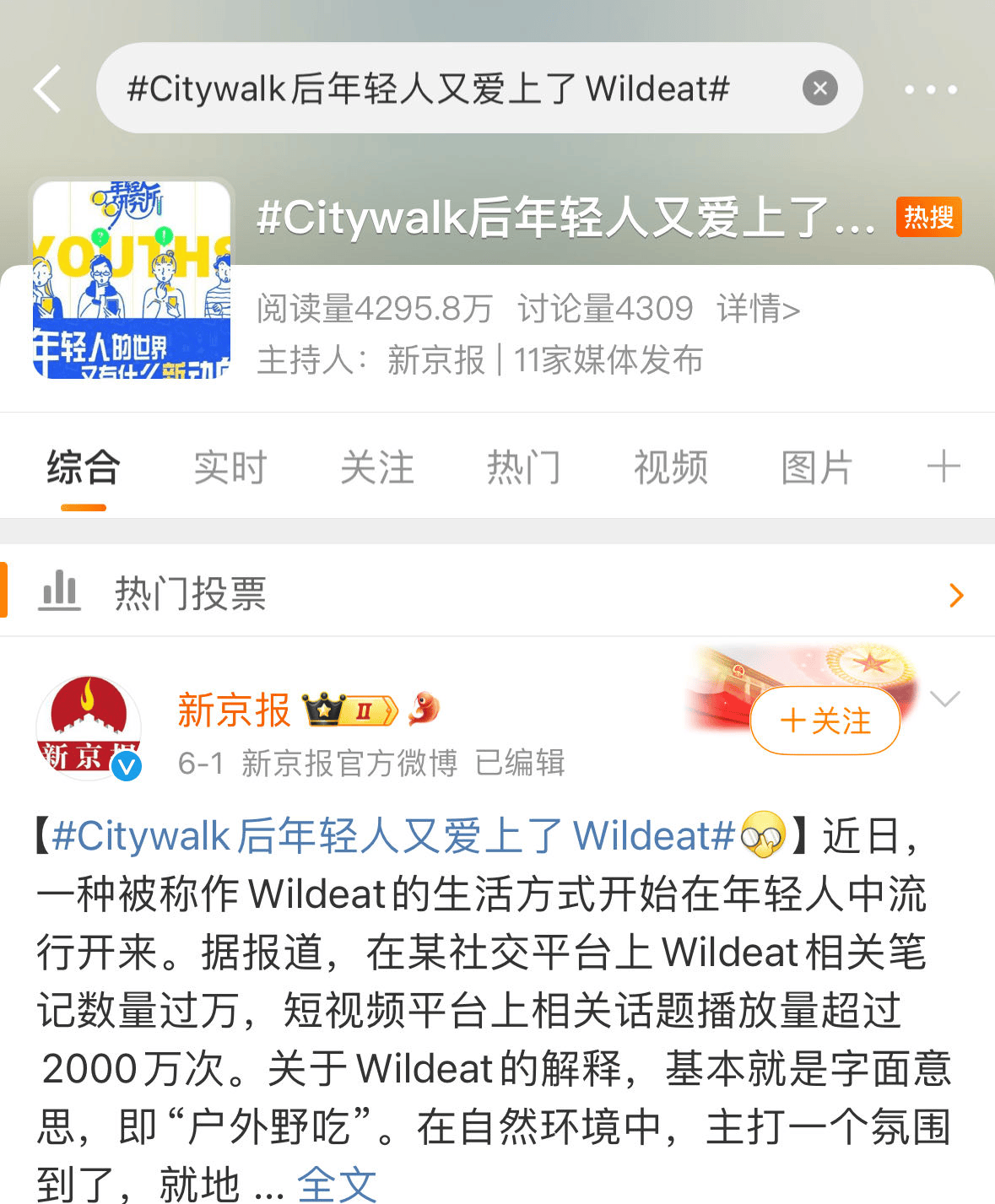Switch to the 关注 tab
Image resolution: width=995 pixels, height=1204 pixels.
point(376,467)
